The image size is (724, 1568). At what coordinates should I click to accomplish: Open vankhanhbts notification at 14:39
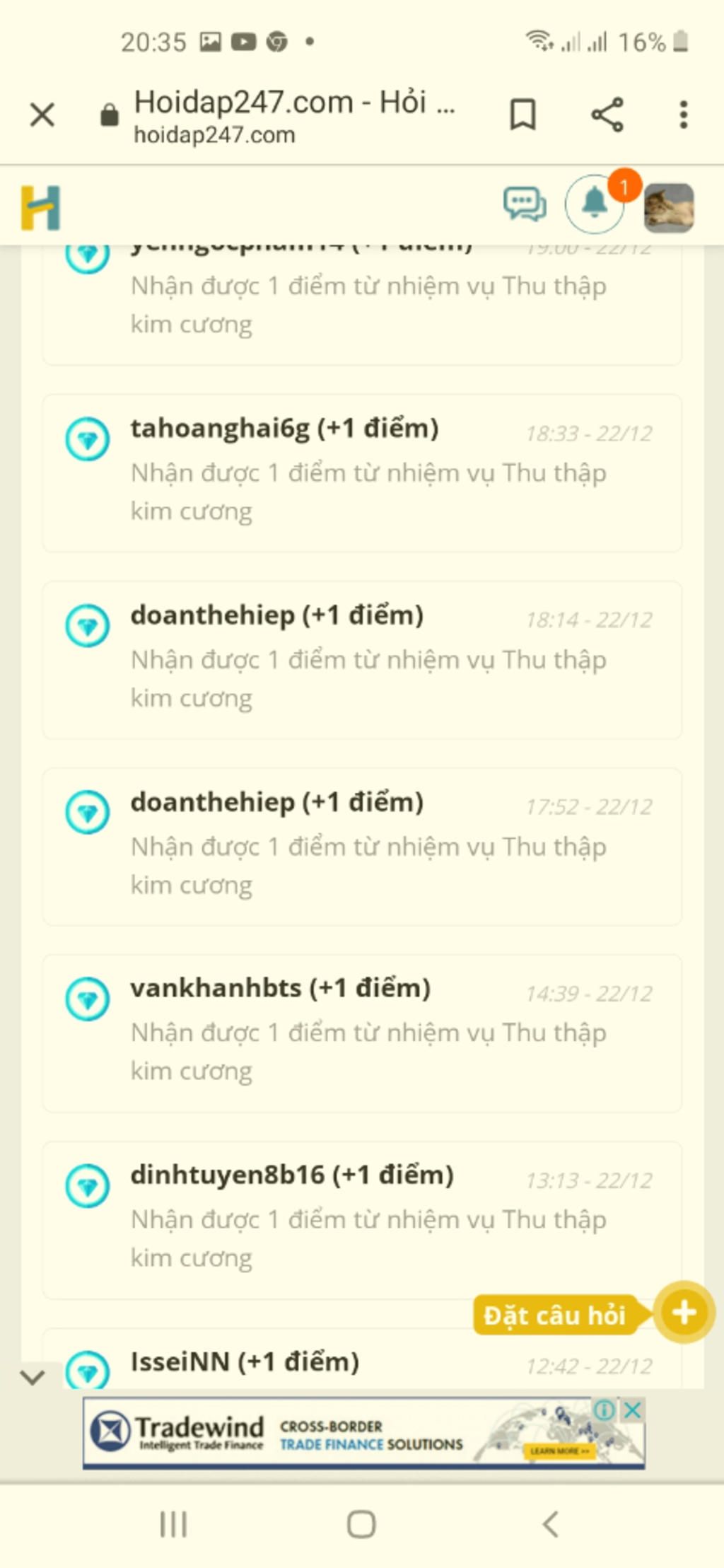[361, 1033]
